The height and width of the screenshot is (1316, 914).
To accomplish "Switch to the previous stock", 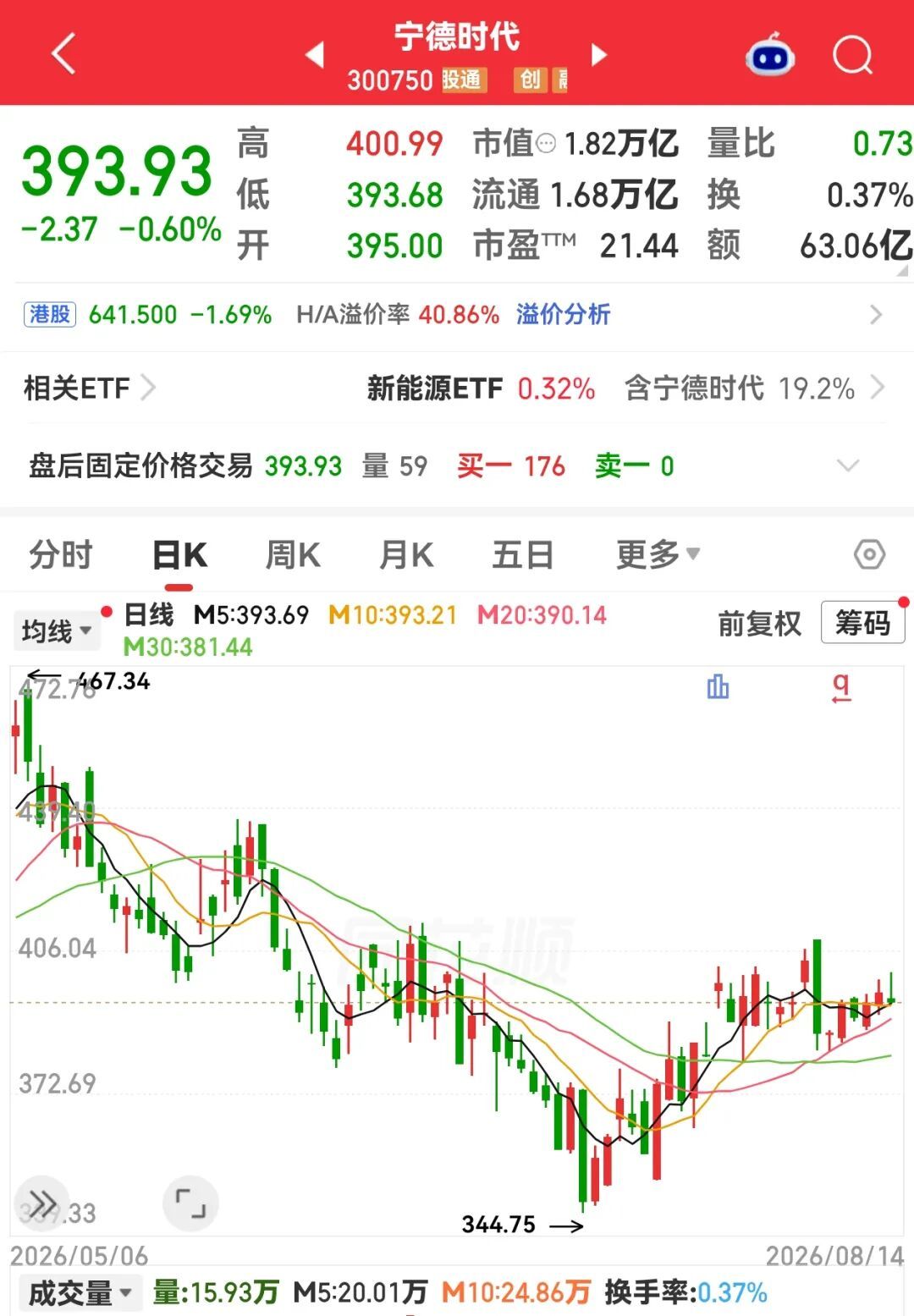I will (x=315, y=55).
